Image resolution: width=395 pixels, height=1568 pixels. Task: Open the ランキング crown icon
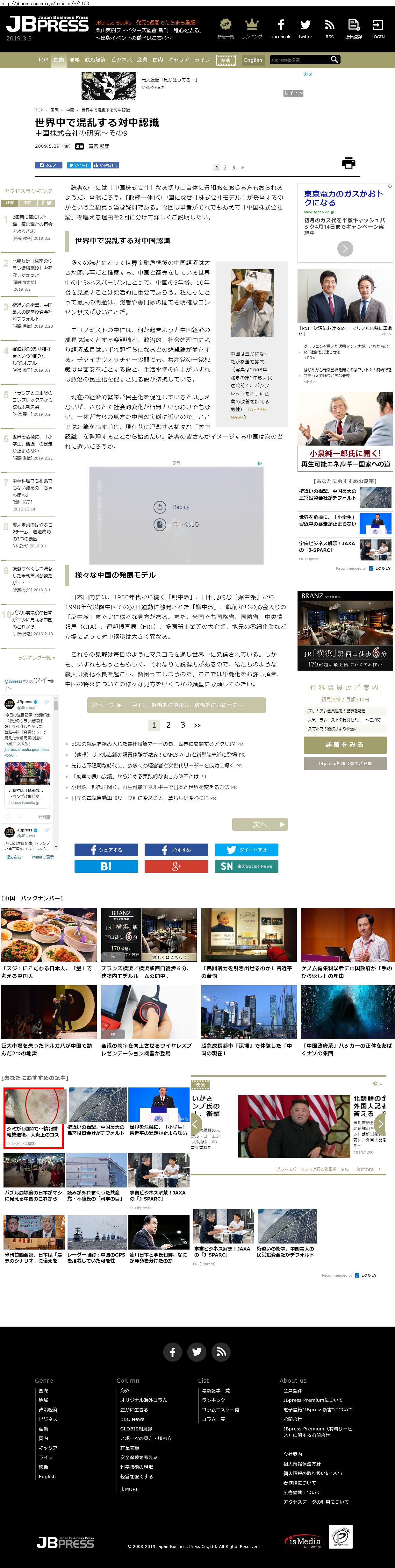(x=252, y=28)
